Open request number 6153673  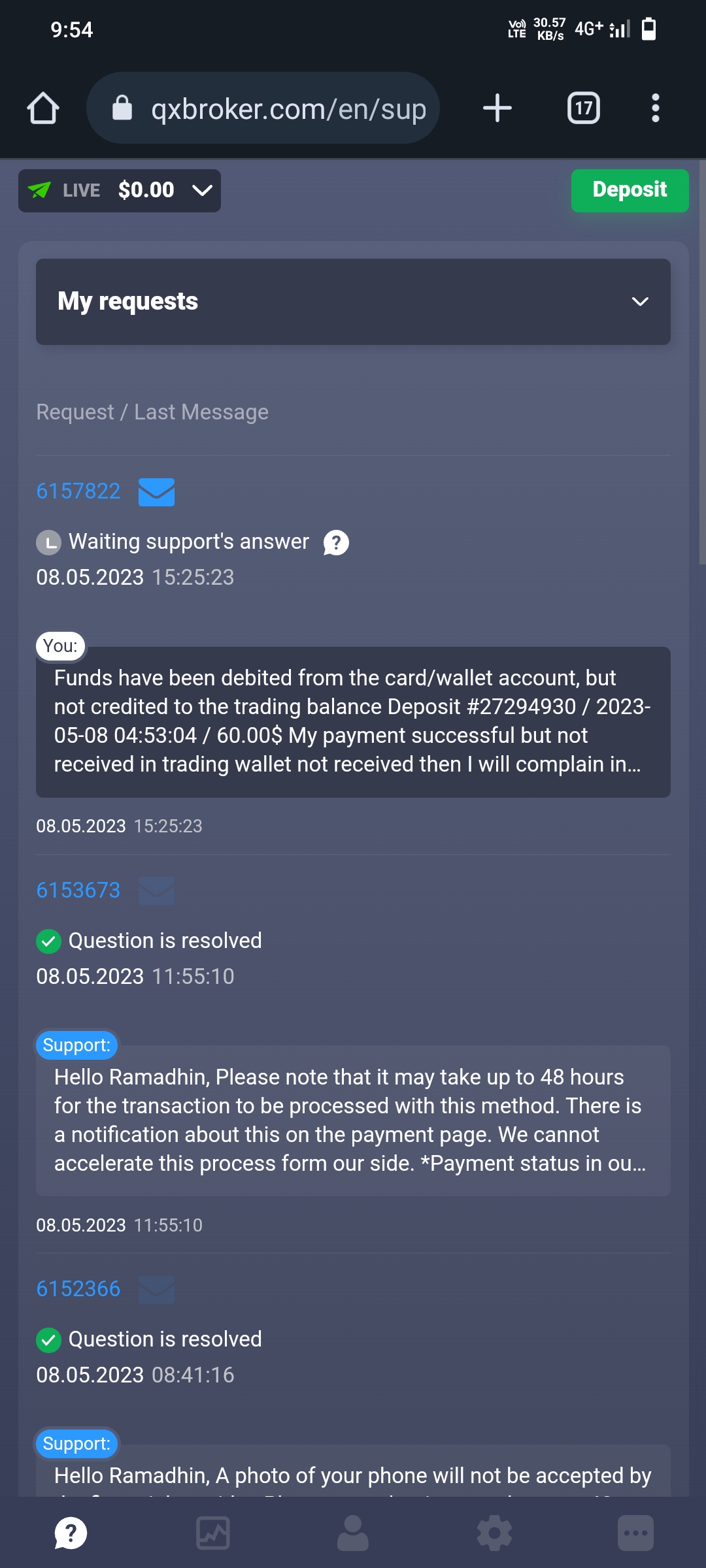pos(78,890)
